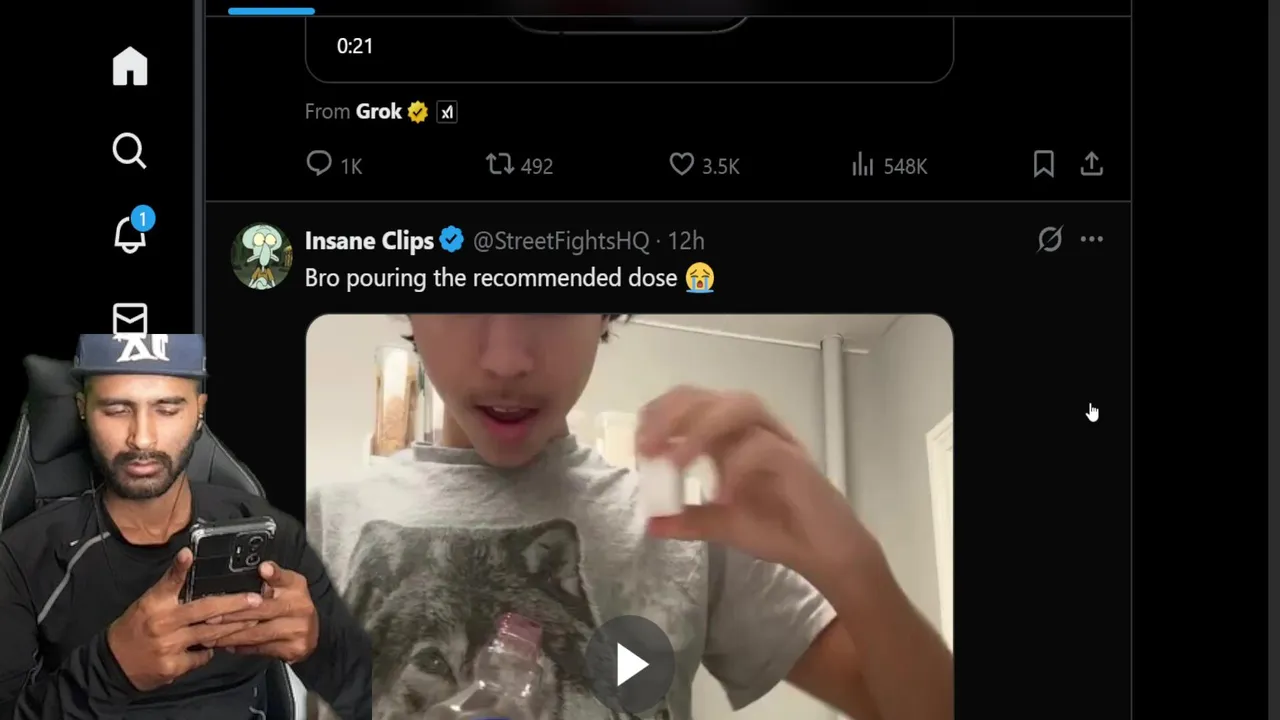Bookmark the Grok post

point(1043,164)
